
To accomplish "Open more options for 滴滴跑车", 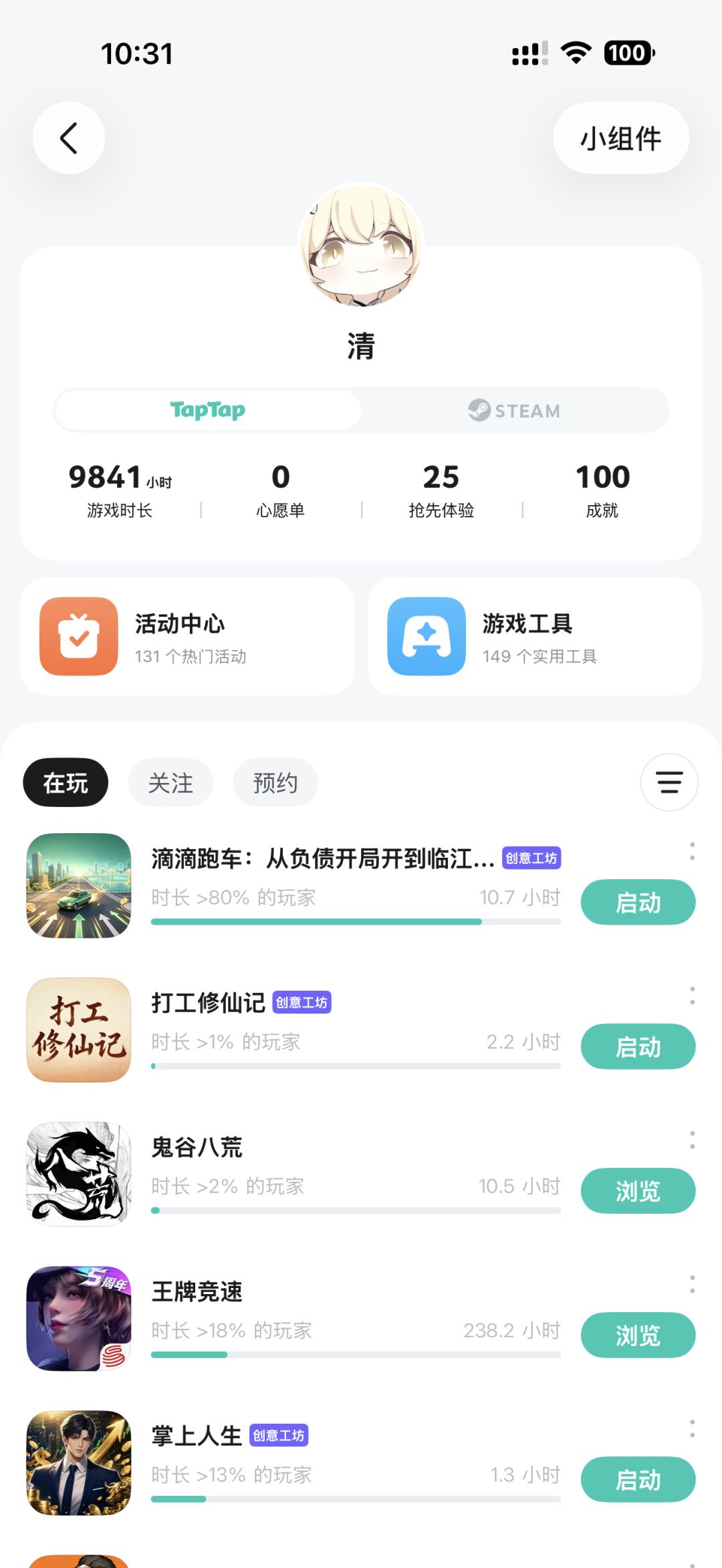I will [692, 851].
